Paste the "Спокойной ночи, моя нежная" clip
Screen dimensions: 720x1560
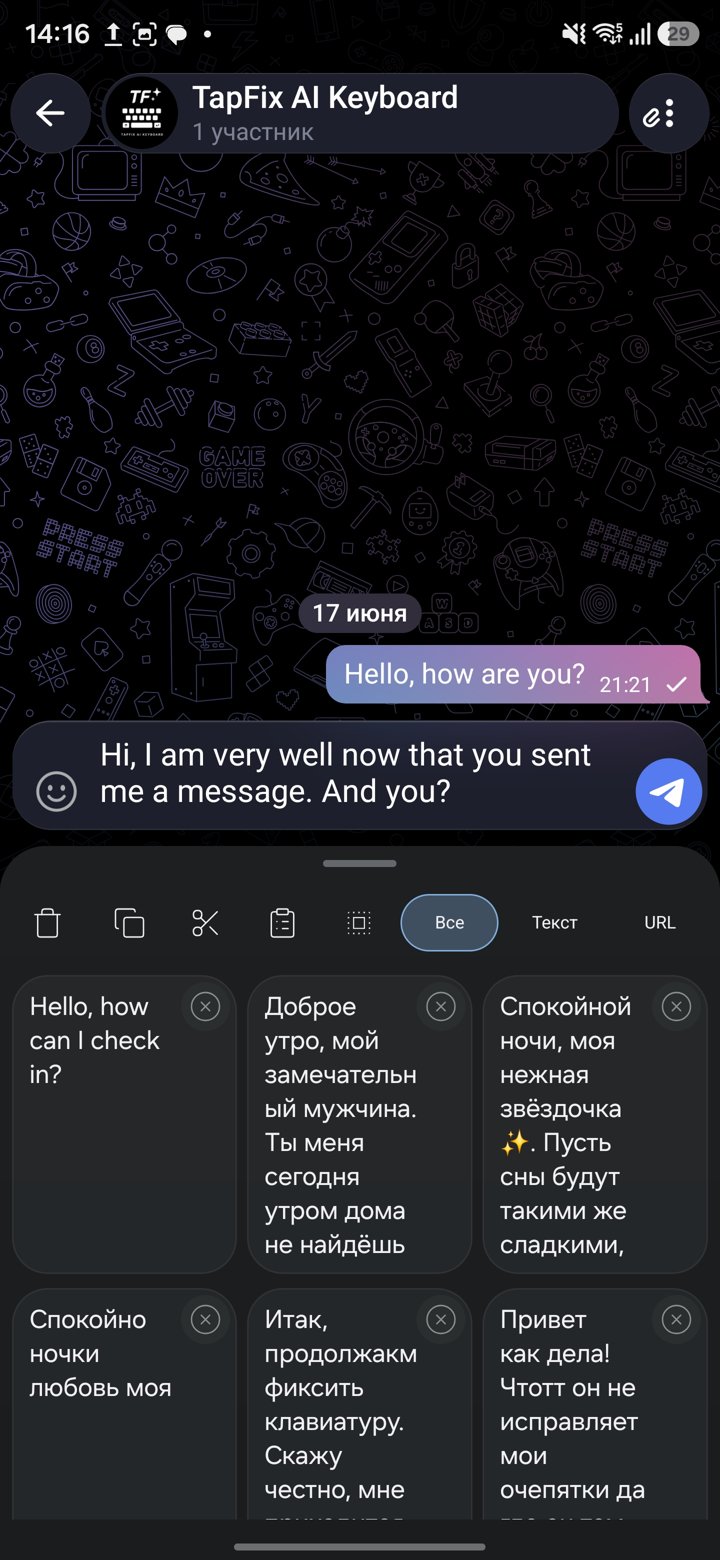click(595, 1125)
